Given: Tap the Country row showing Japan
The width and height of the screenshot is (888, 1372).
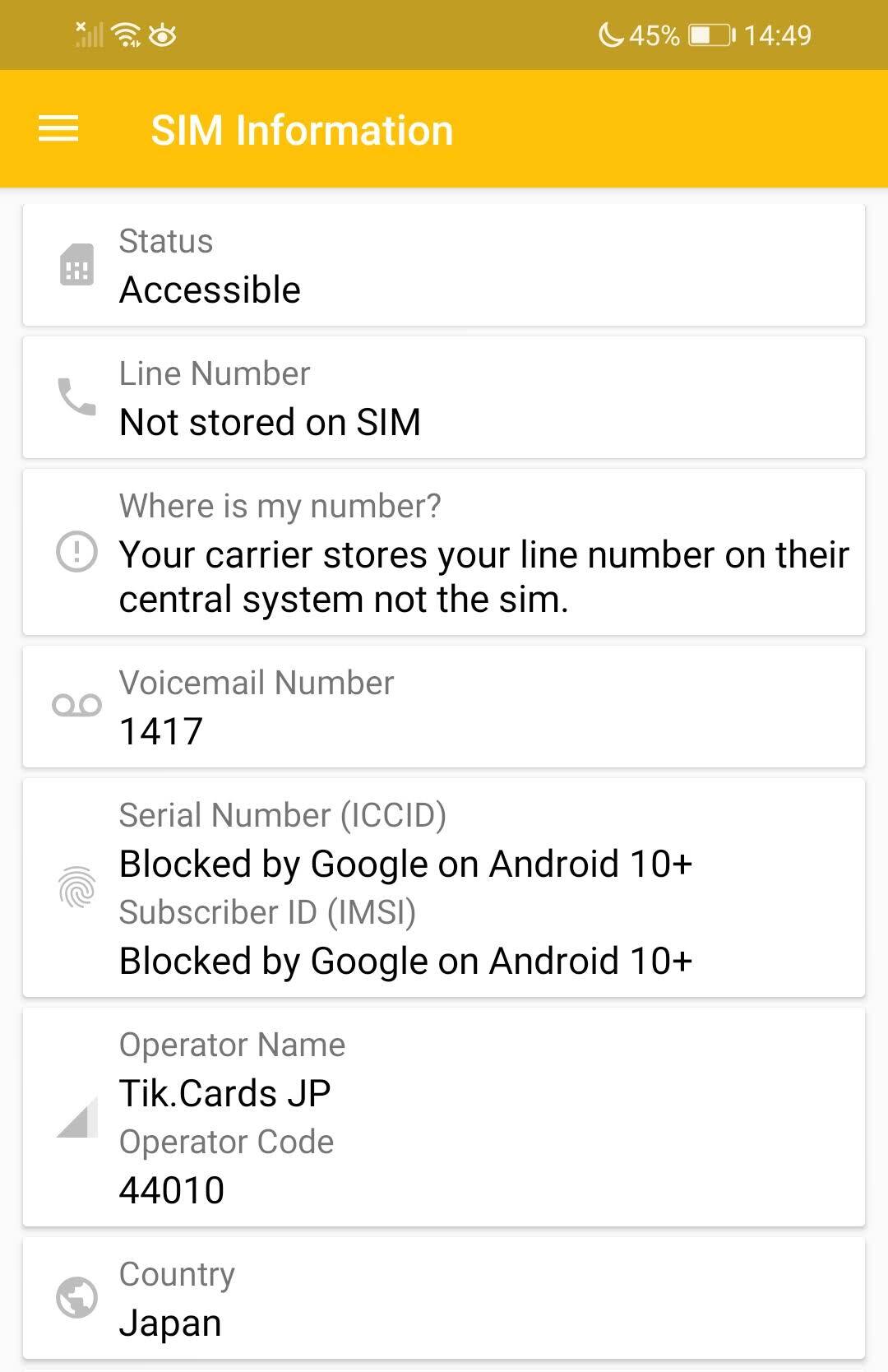Looking at the screenshot, I should tap(171, 1321).
